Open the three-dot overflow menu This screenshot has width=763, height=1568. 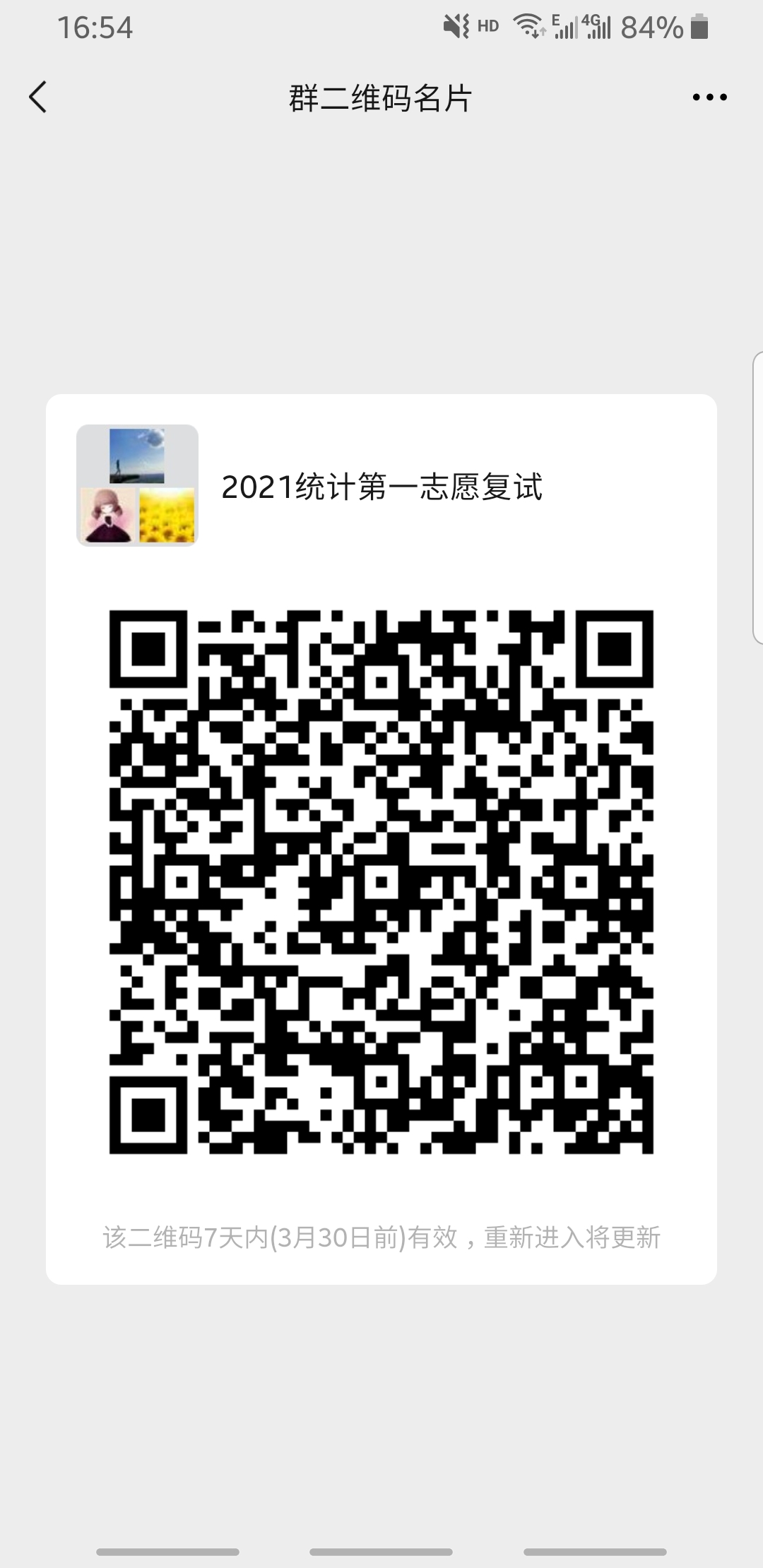(709, 97)
